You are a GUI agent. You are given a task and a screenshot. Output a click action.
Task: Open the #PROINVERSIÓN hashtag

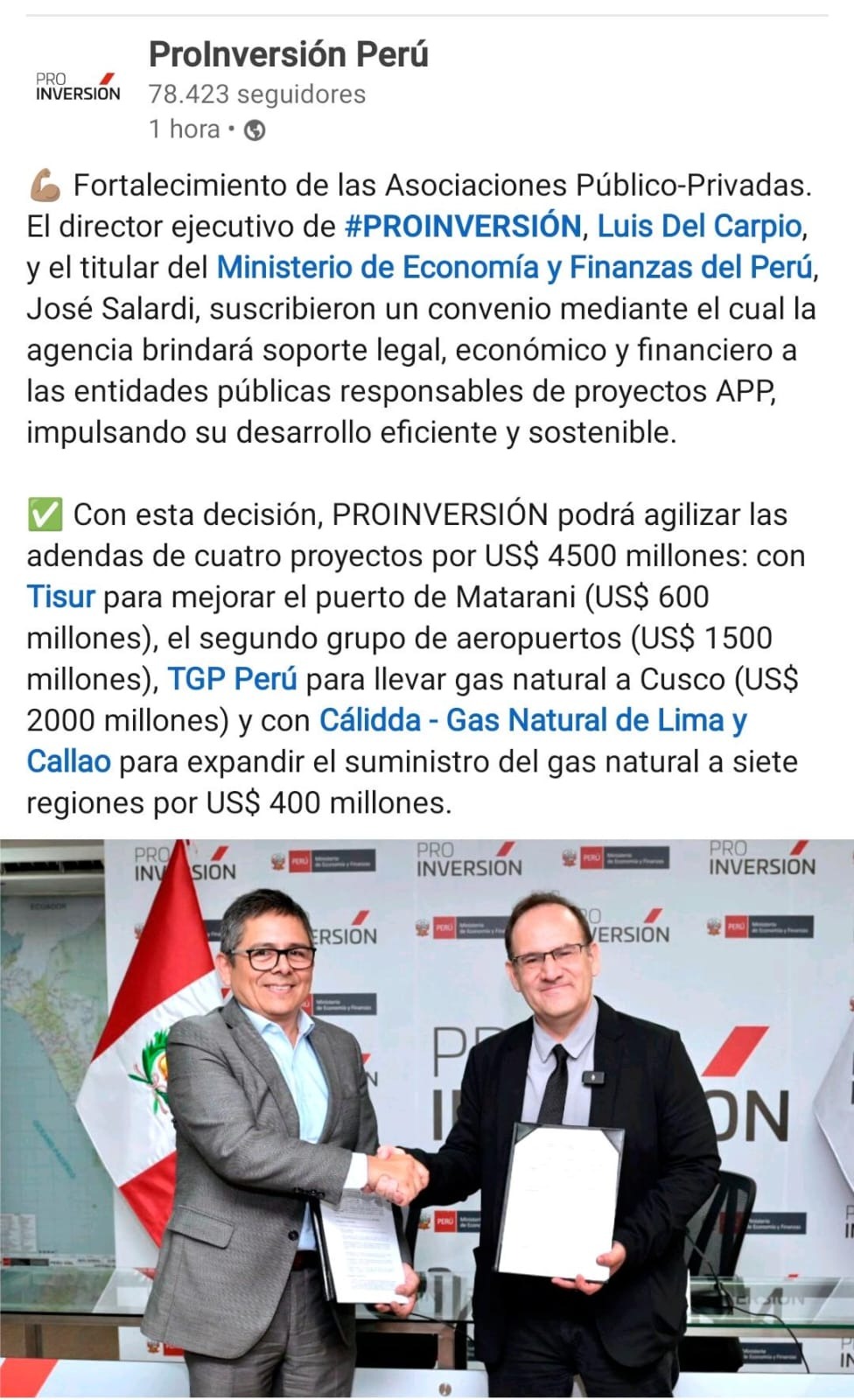463,227
